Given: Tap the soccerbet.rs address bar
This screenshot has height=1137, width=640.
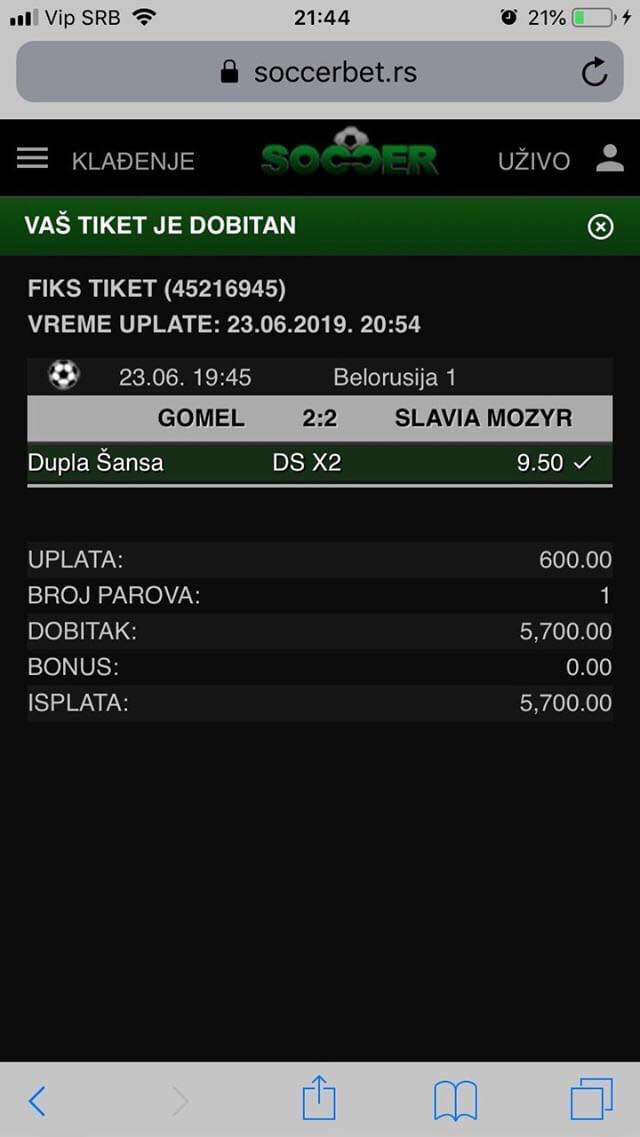Looking at the screenshot, I should click(x=320, y=72).
